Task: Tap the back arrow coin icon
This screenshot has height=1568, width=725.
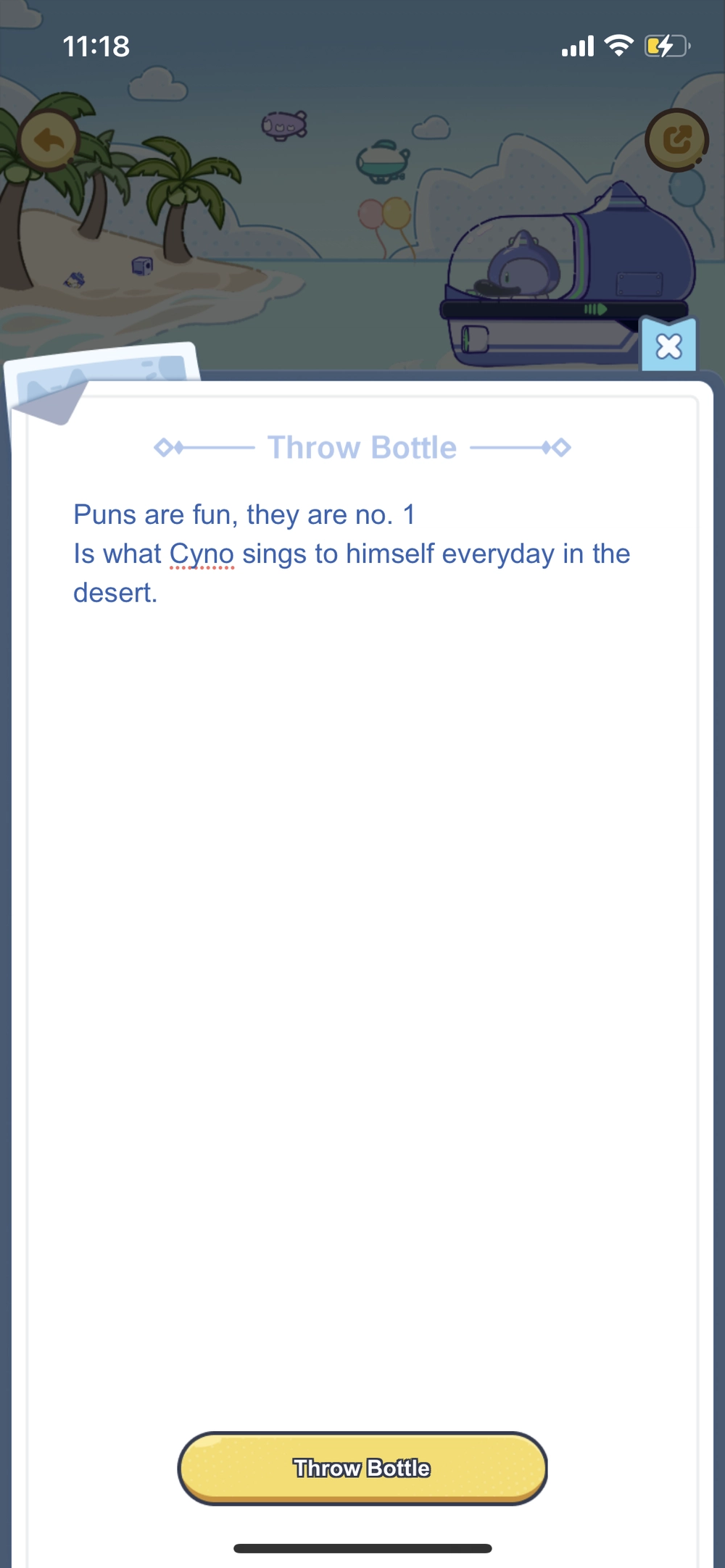Action: (48, 138)
